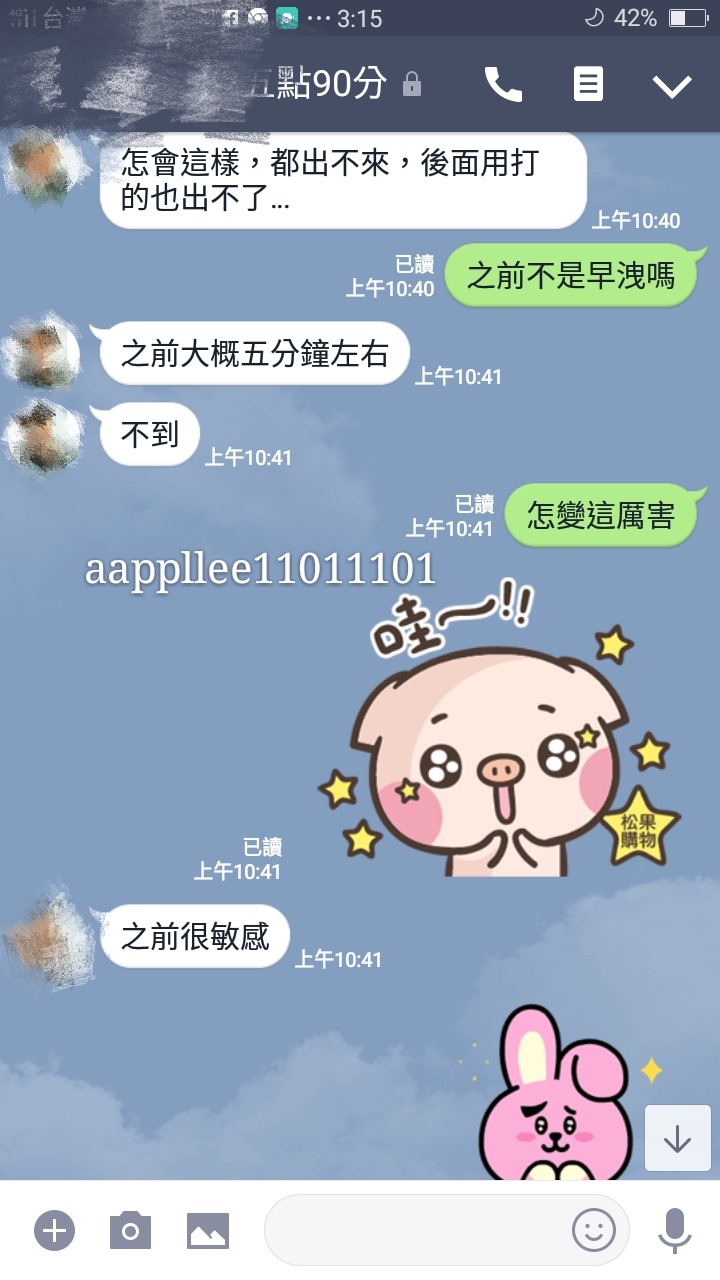The width and height of the screenshot is (720, 1280).
Task: Focus the message input field
Action: 415,1230
